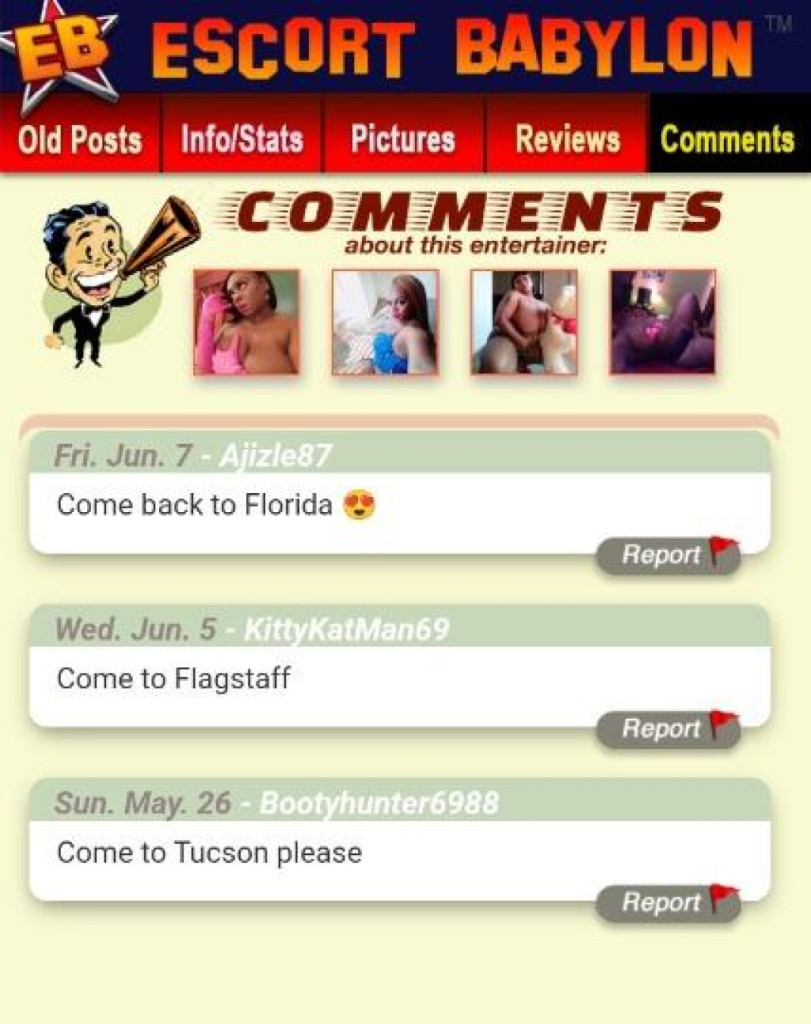Image resolution: width=811 pixels, height=1024 pixels.
Task: Report KittyKatMan69's Flagstaff comment
Action: click(668, 729)
